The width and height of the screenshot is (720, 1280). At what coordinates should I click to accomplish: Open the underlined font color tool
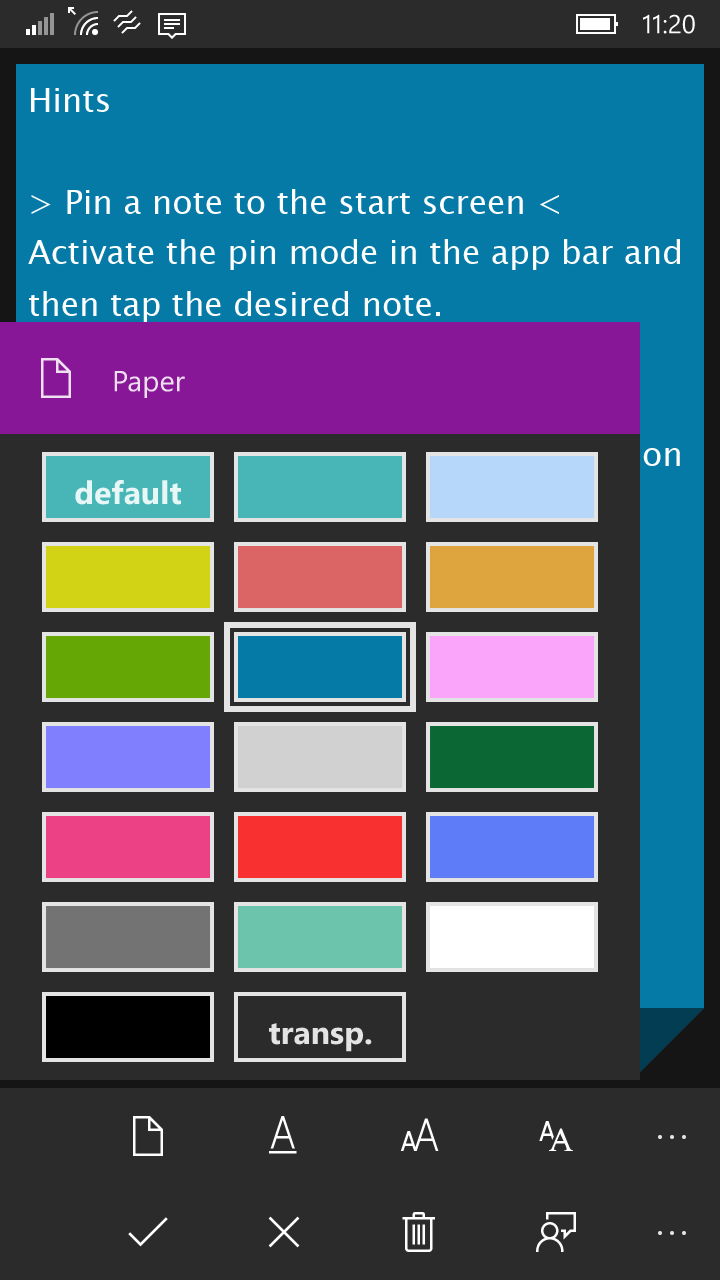coord(283,1135)
